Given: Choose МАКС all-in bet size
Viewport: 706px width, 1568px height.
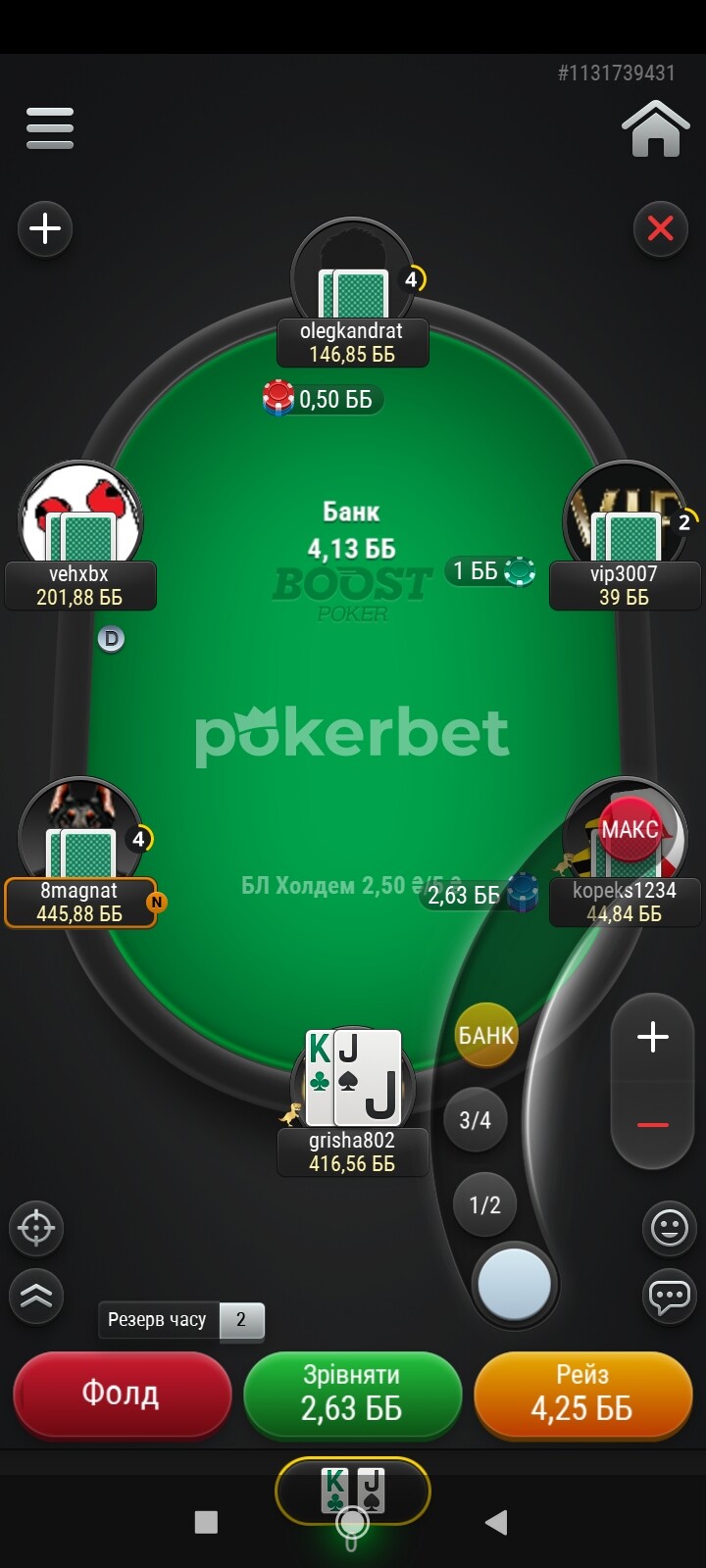Looking at the screenshot, I should 630,829.
